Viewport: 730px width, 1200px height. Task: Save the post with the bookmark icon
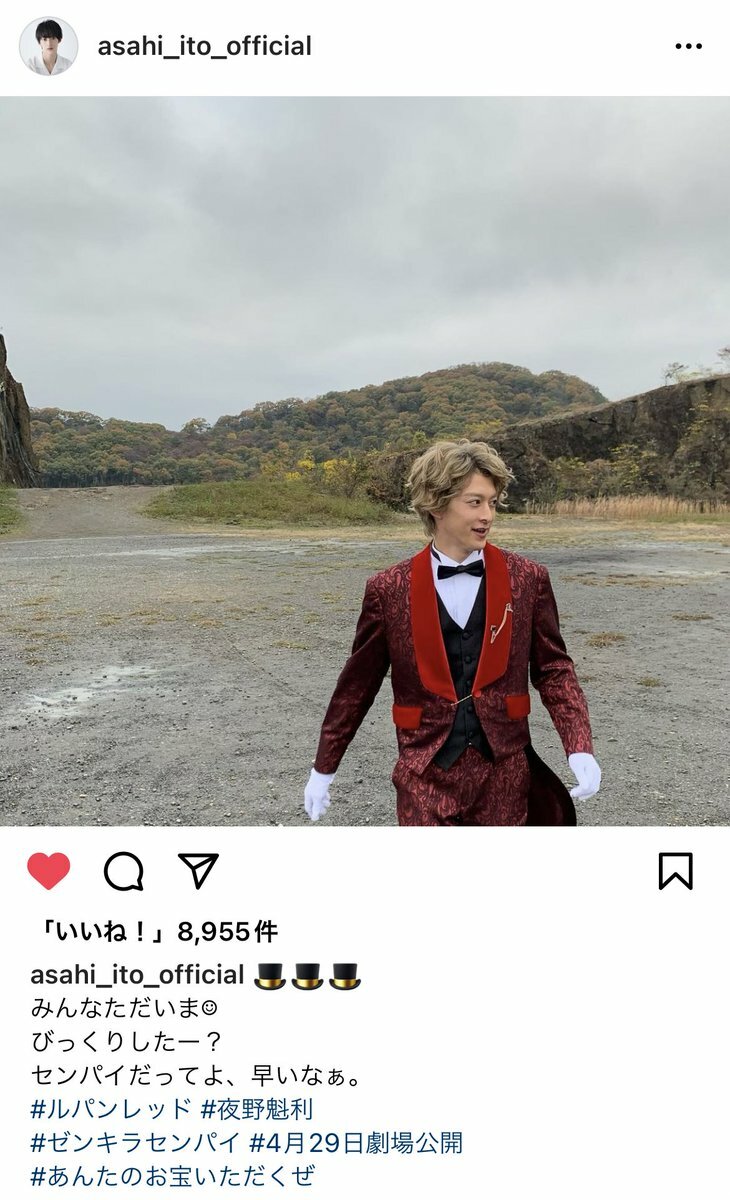click(675, 871)
